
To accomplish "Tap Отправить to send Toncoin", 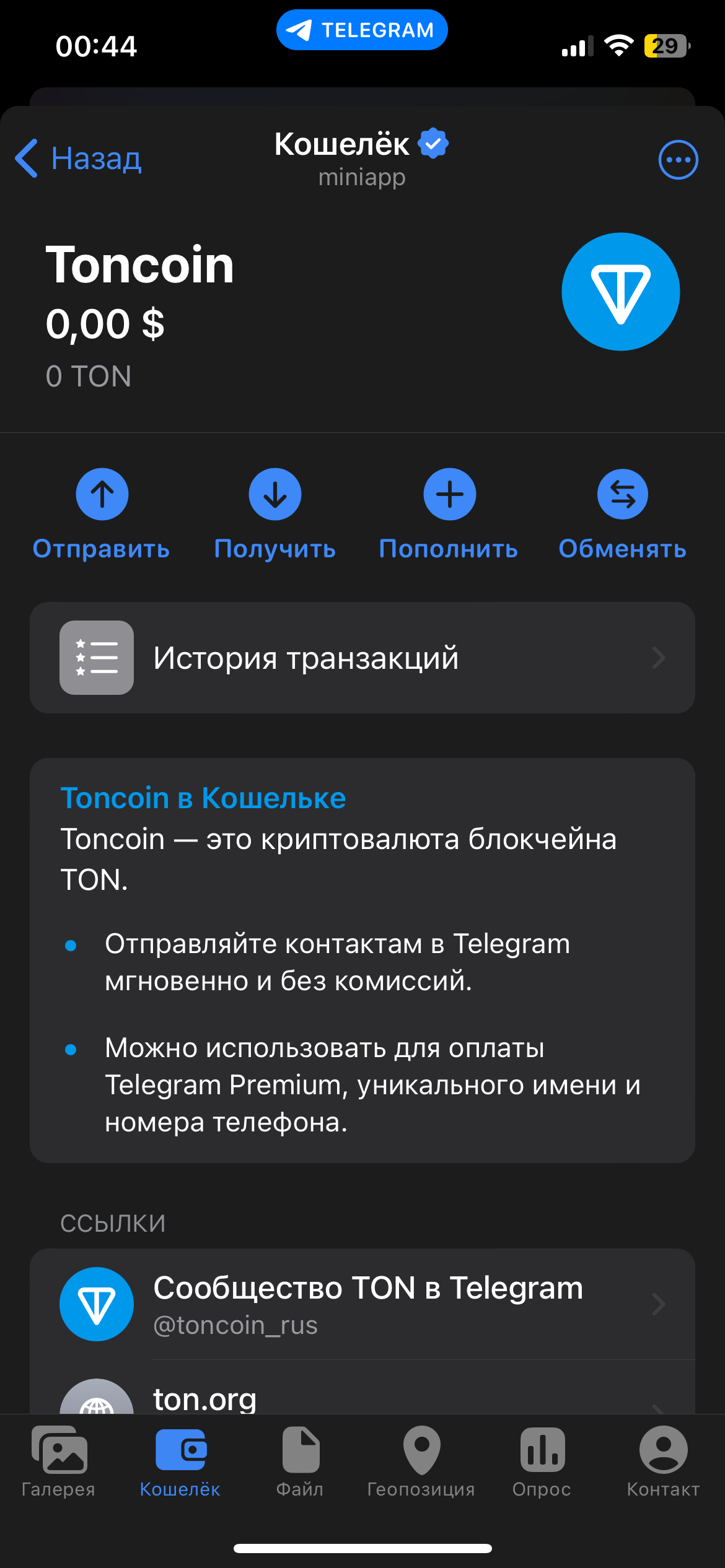I will (102, 515).
